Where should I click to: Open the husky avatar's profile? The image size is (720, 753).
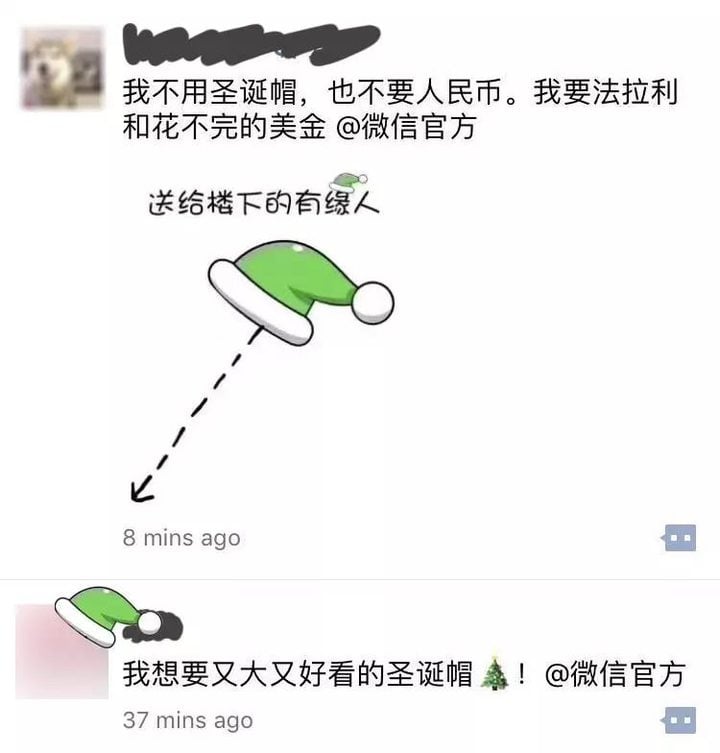[x=62, y=68]
